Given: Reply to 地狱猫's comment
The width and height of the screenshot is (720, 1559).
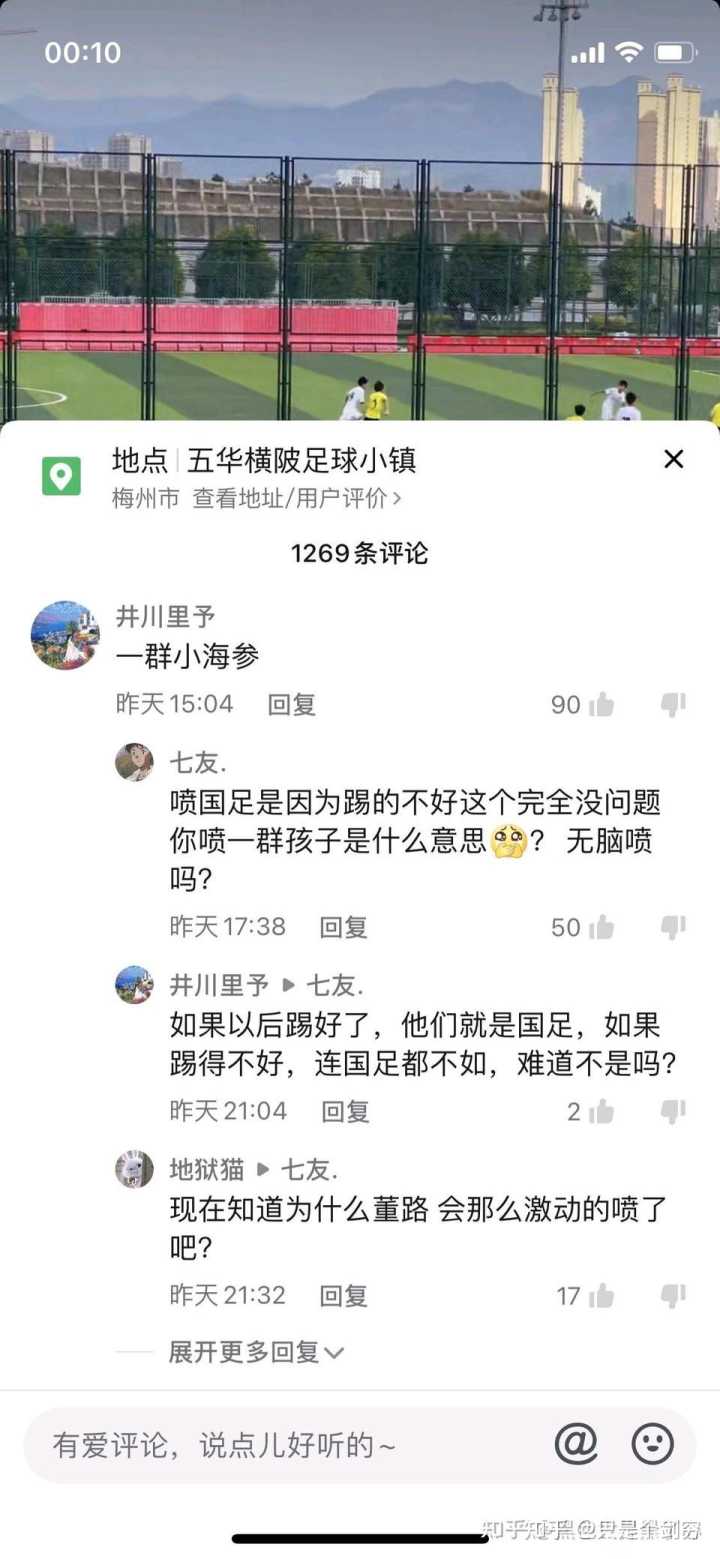Looking at the screenshot, I should click(x=344, y=1296).
